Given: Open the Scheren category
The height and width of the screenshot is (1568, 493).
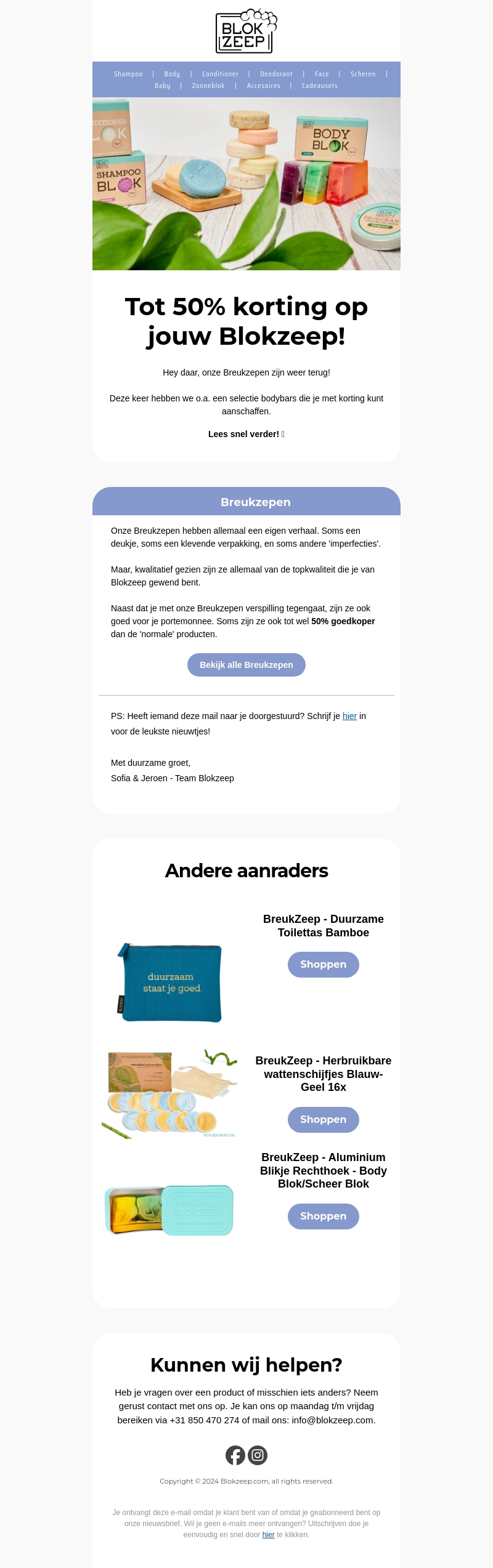Looking at the screenshot, I should pos(363,74).
